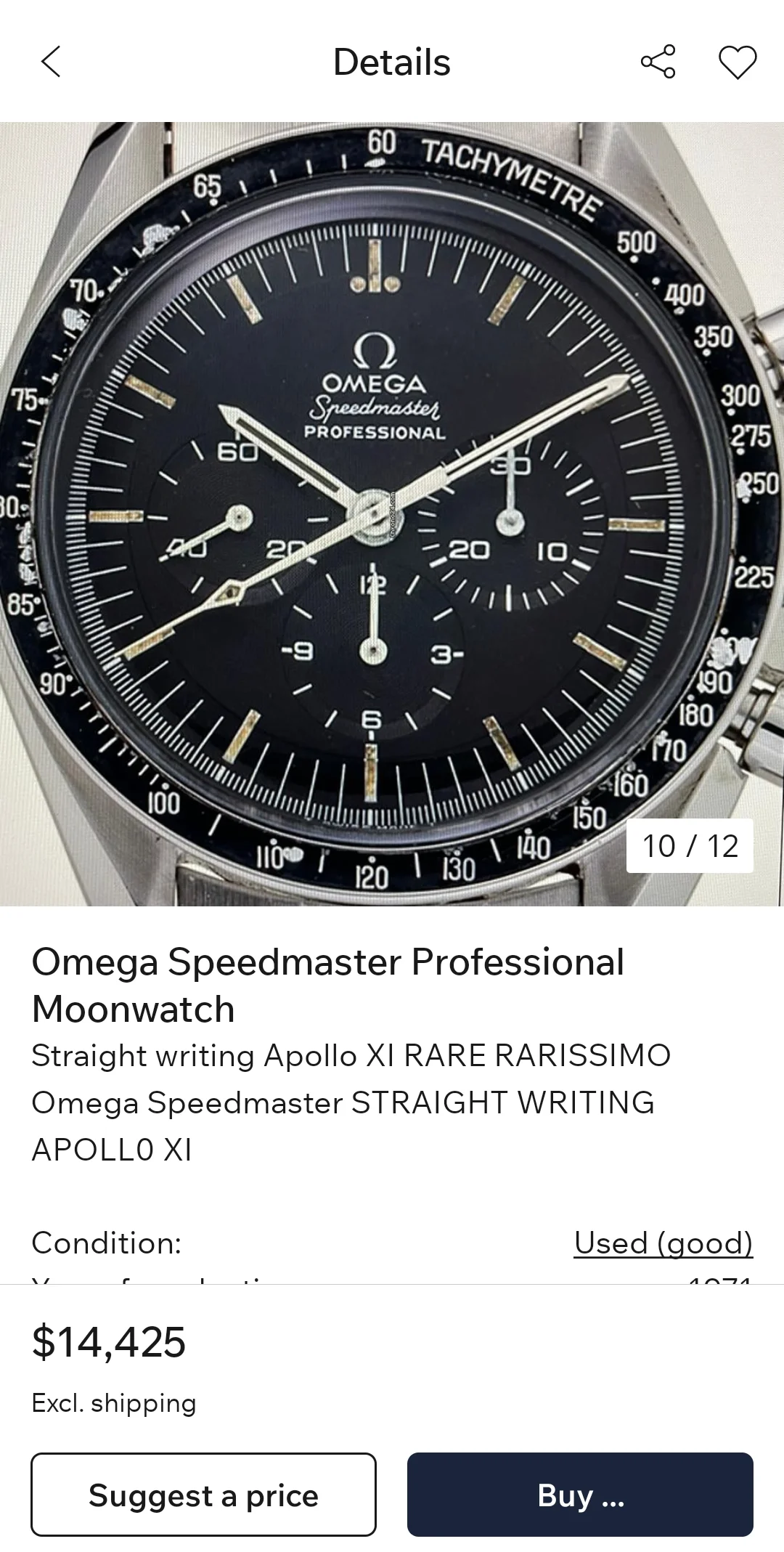Tap Suggest a price
The width and height of the screenshot is (784, 1552).
click(x=203, y=1495)
